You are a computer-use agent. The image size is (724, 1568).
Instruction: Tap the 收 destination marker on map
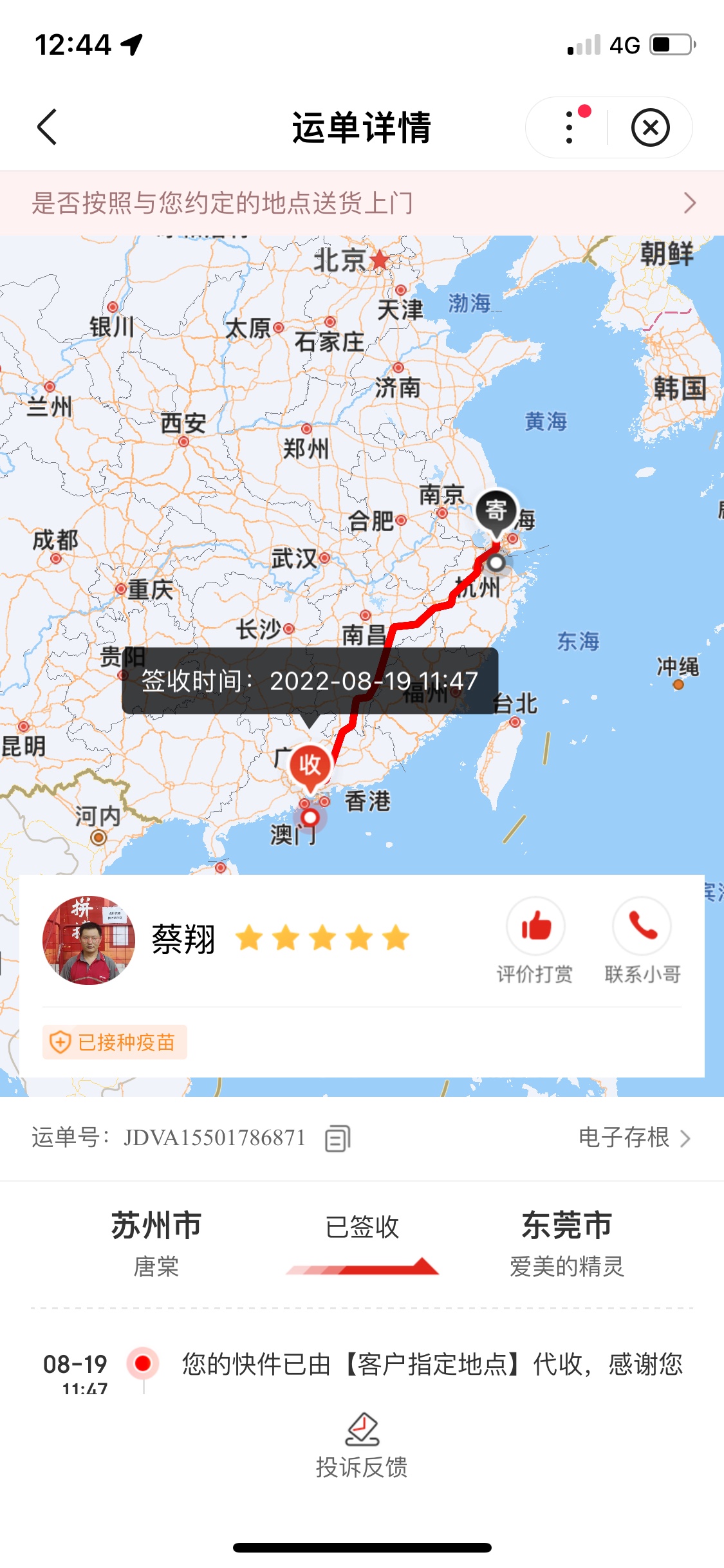tap(310, 765)
